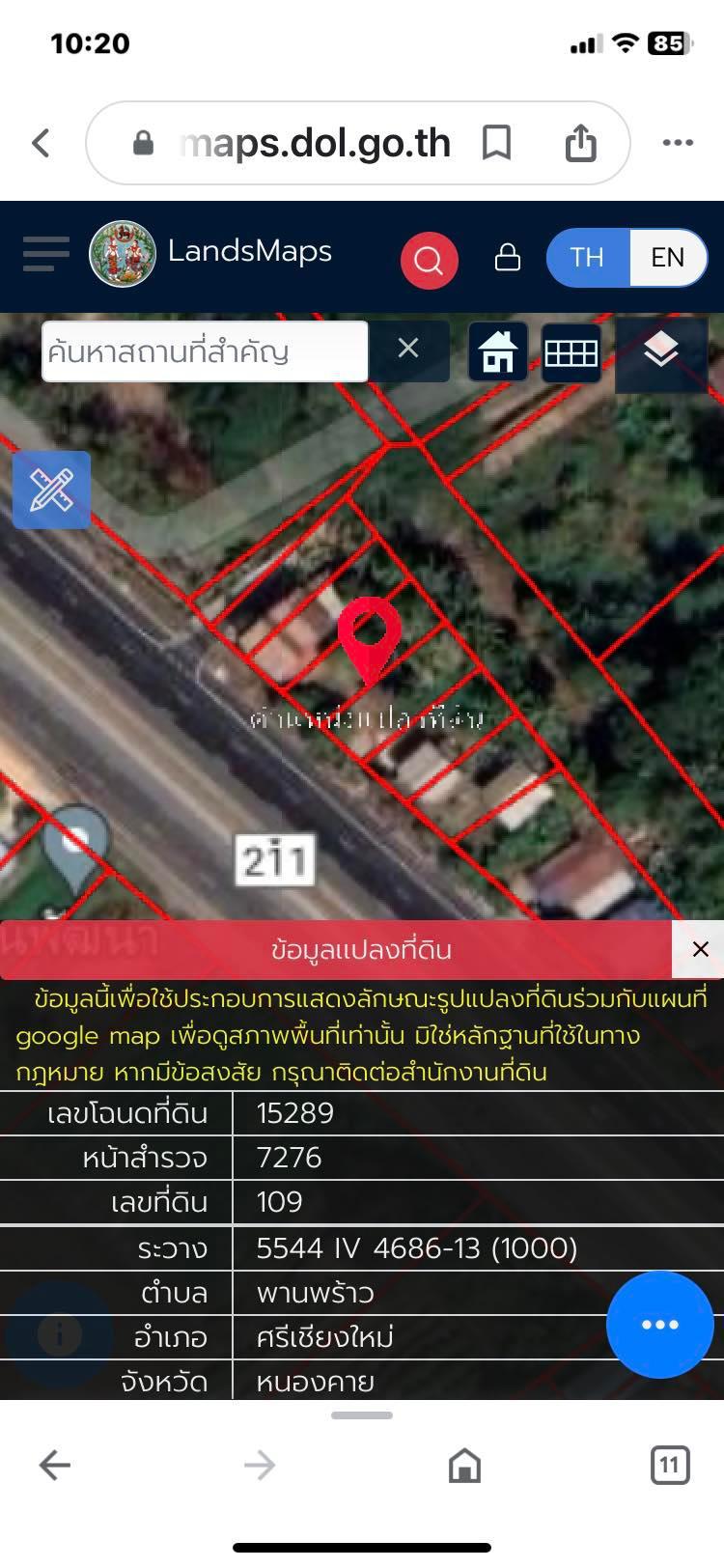
Task: Tap the home map button
Action: 498,352
